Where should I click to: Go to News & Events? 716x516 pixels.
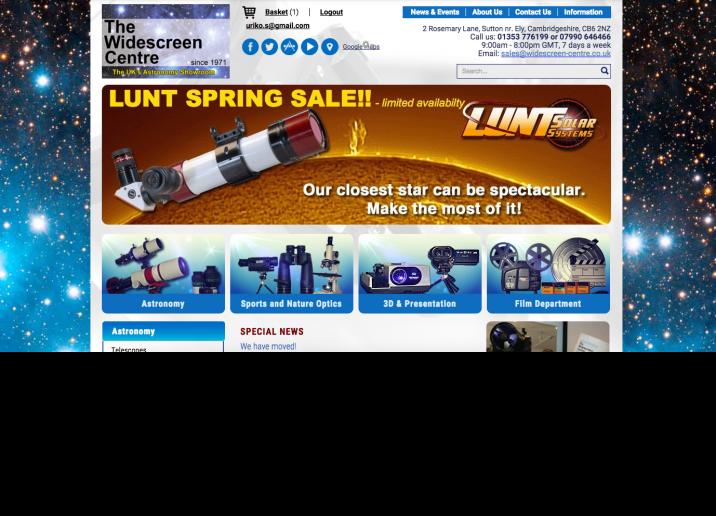tap(435, 12)
